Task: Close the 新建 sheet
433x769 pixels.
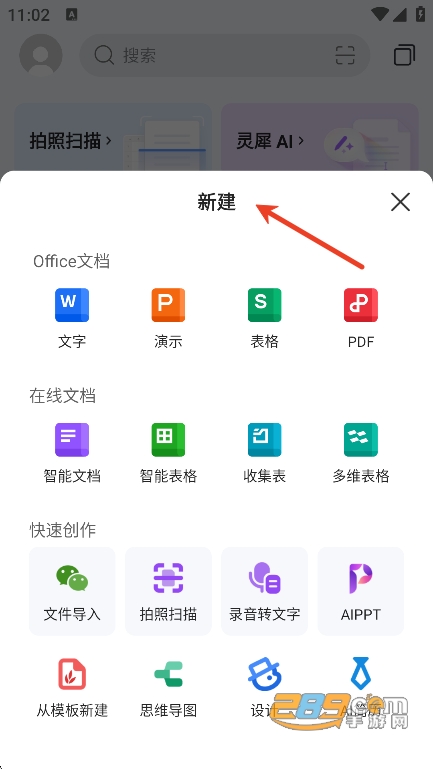Action: 400,202
